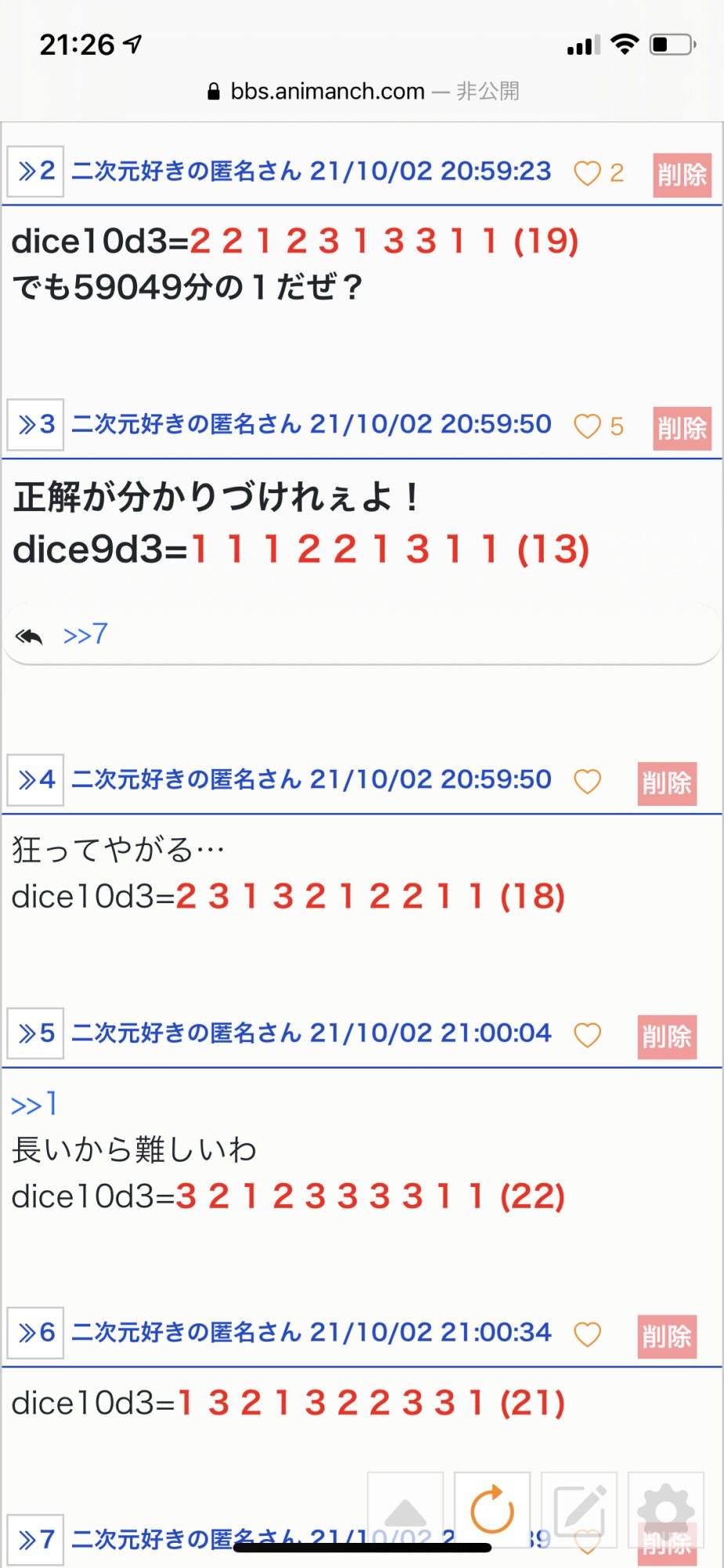Tap the >>4 post number anchor

35,779
